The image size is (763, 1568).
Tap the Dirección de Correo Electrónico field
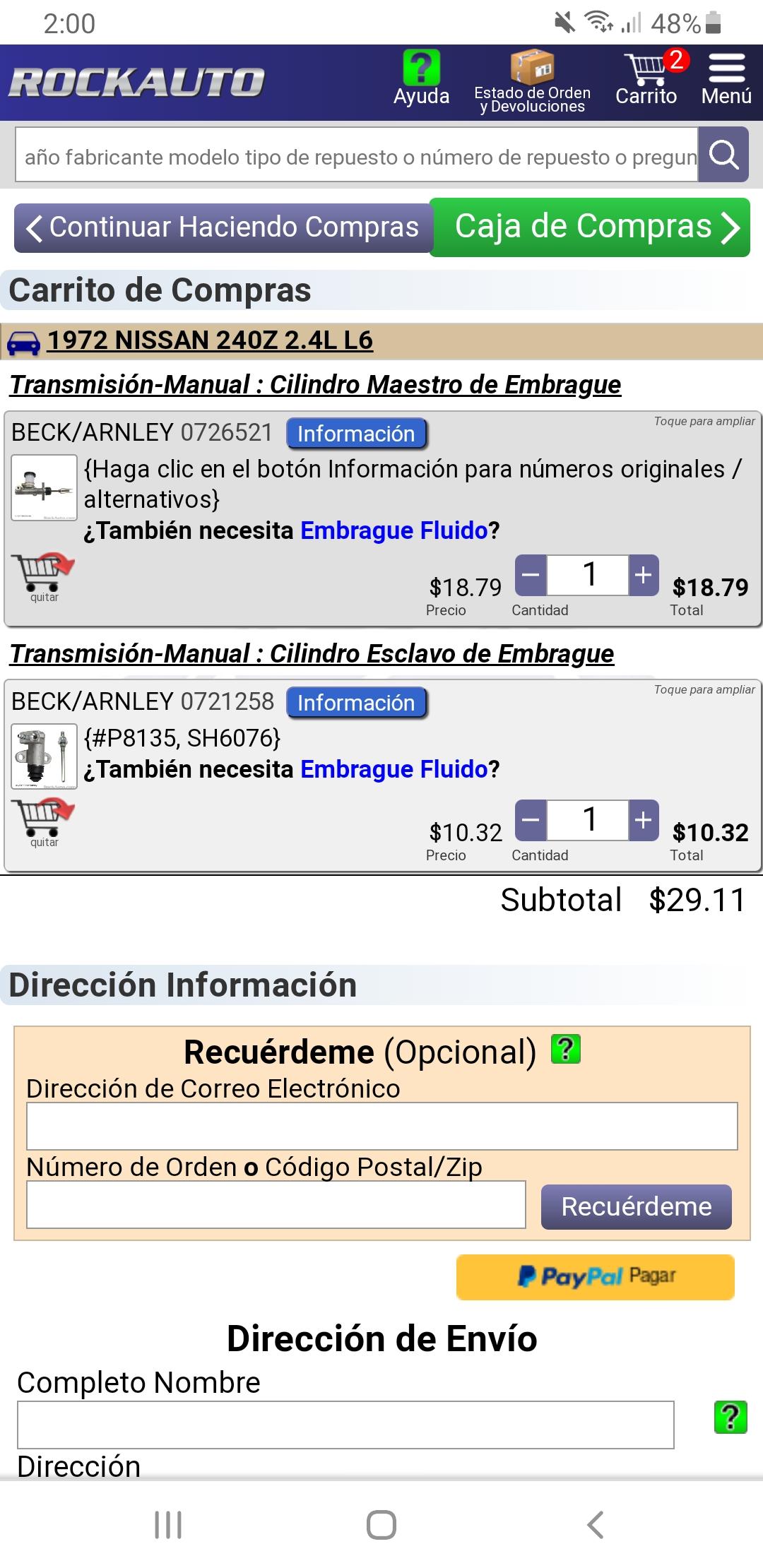pos(382,1126)
